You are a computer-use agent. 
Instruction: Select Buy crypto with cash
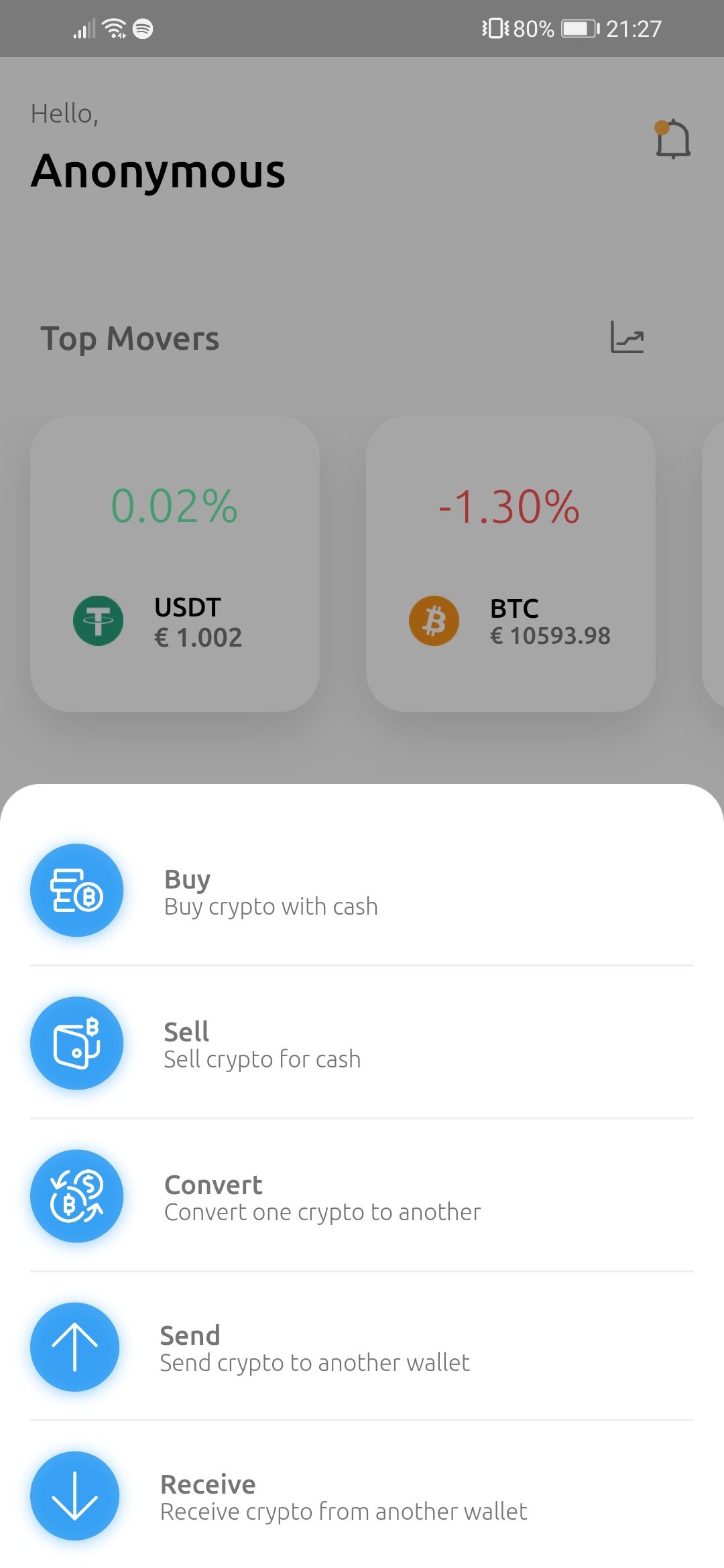click(271, 892)
